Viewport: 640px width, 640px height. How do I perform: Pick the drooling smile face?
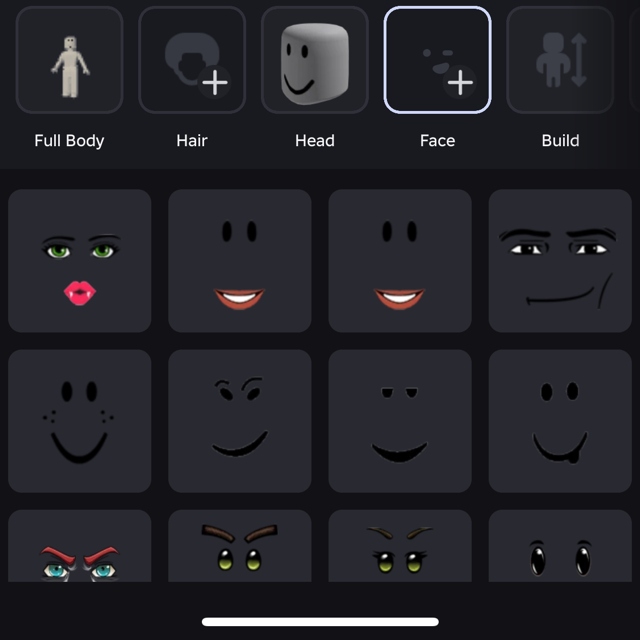pyautogui.click(x=560, y=421)
